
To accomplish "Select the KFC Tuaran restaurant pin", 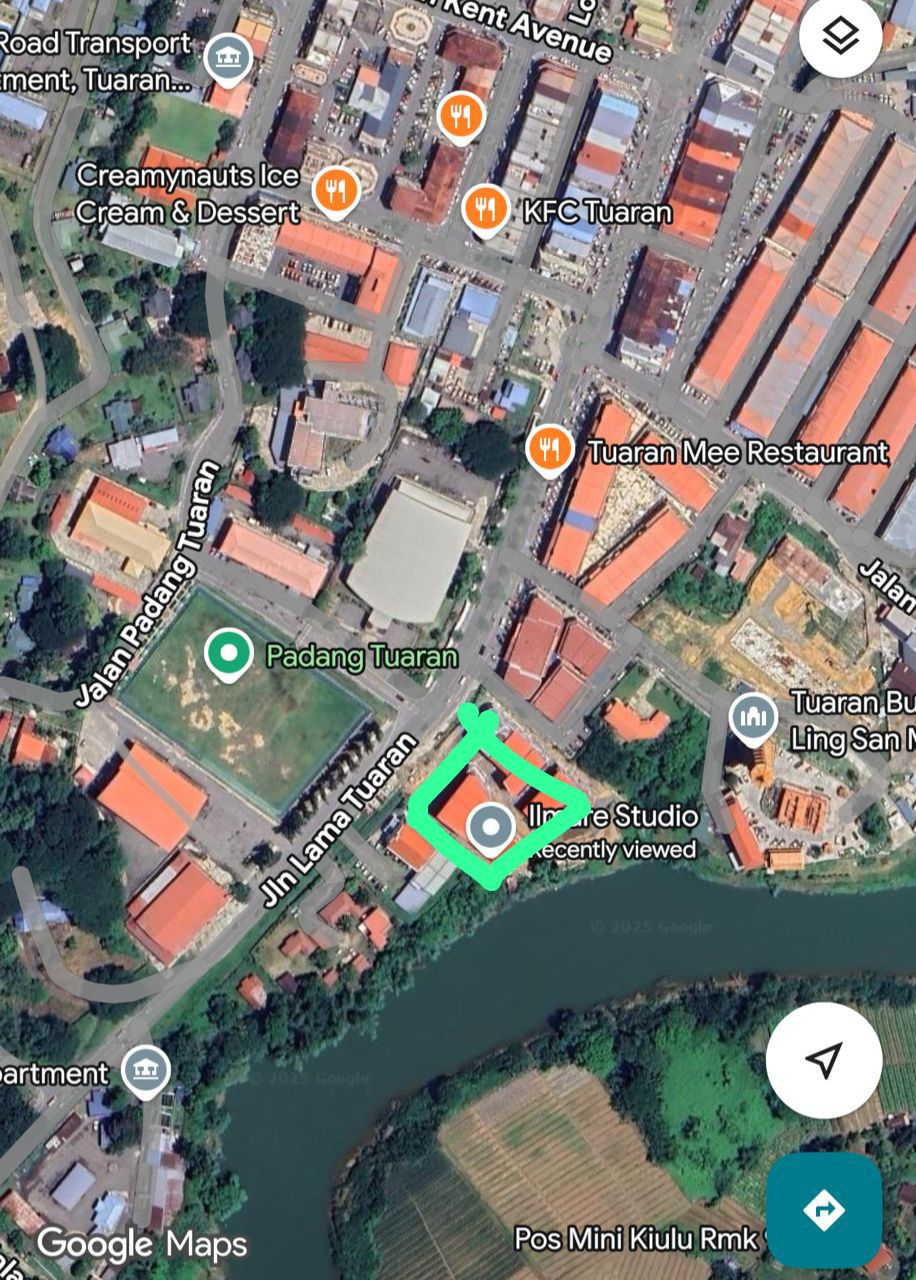I will [486, 208].
